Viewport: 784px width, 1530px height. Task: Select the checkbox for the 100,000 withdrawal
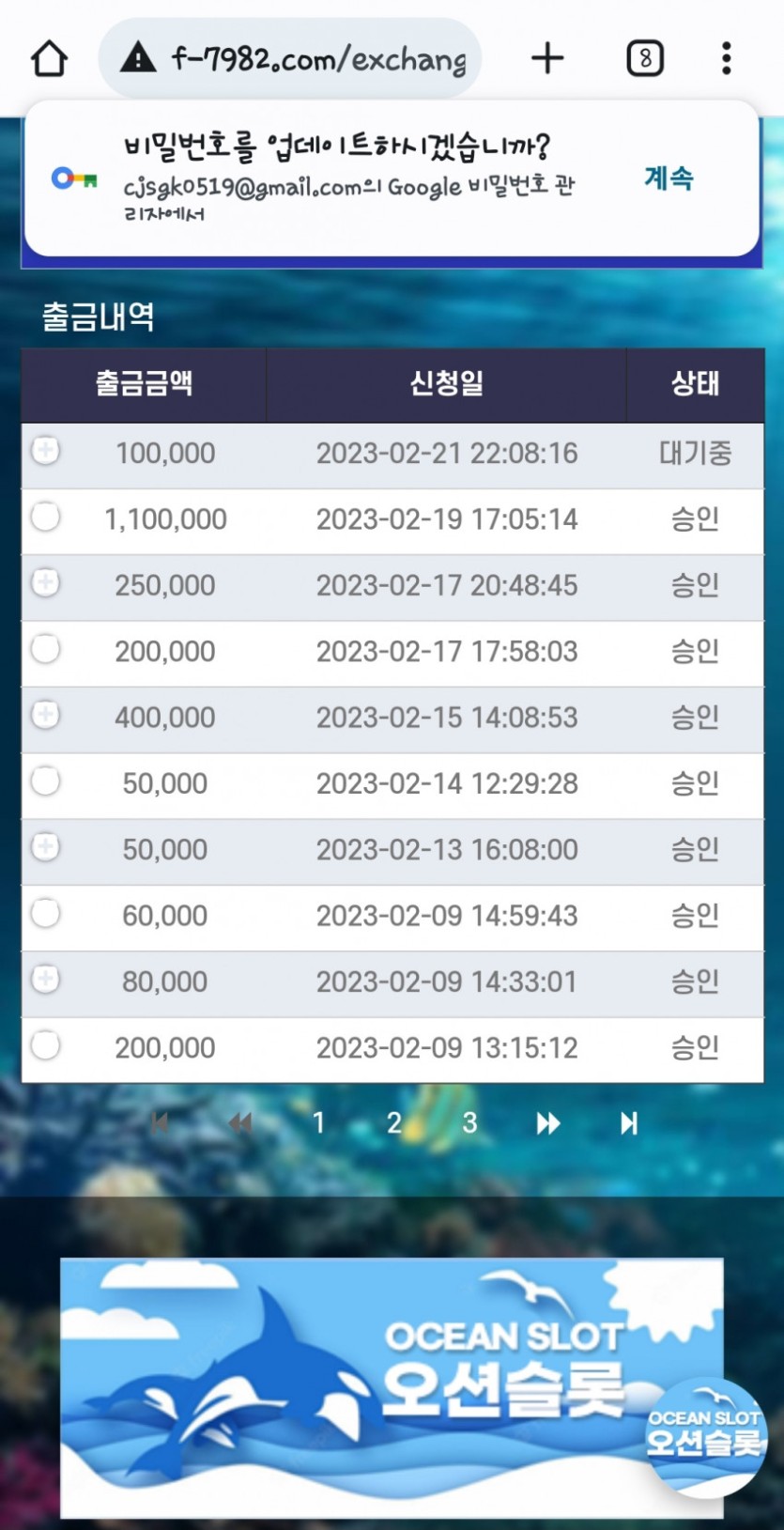[x=45, y=450]
